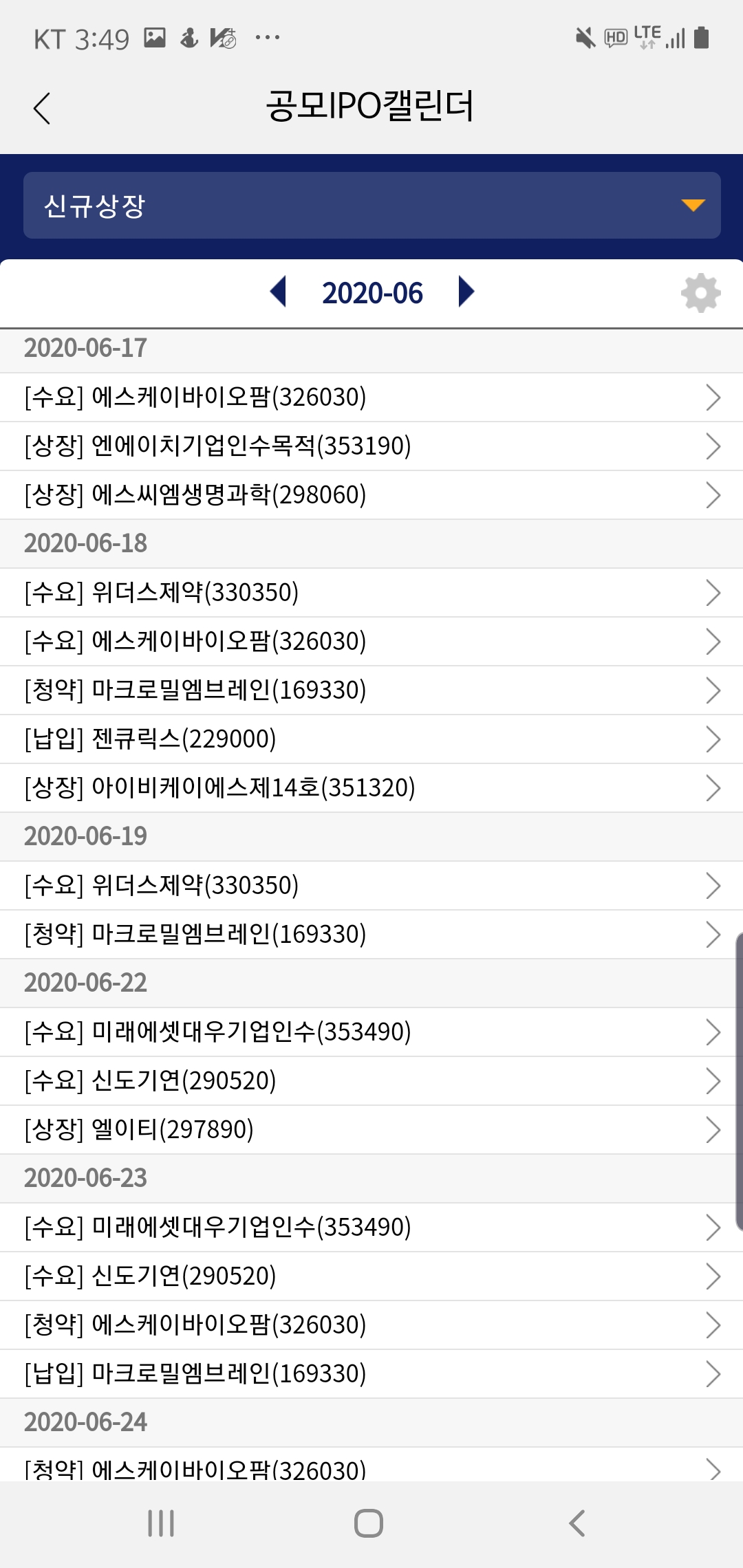Expand the 신규상장 dropdown

pyautogui.click(x=371, y=206)
